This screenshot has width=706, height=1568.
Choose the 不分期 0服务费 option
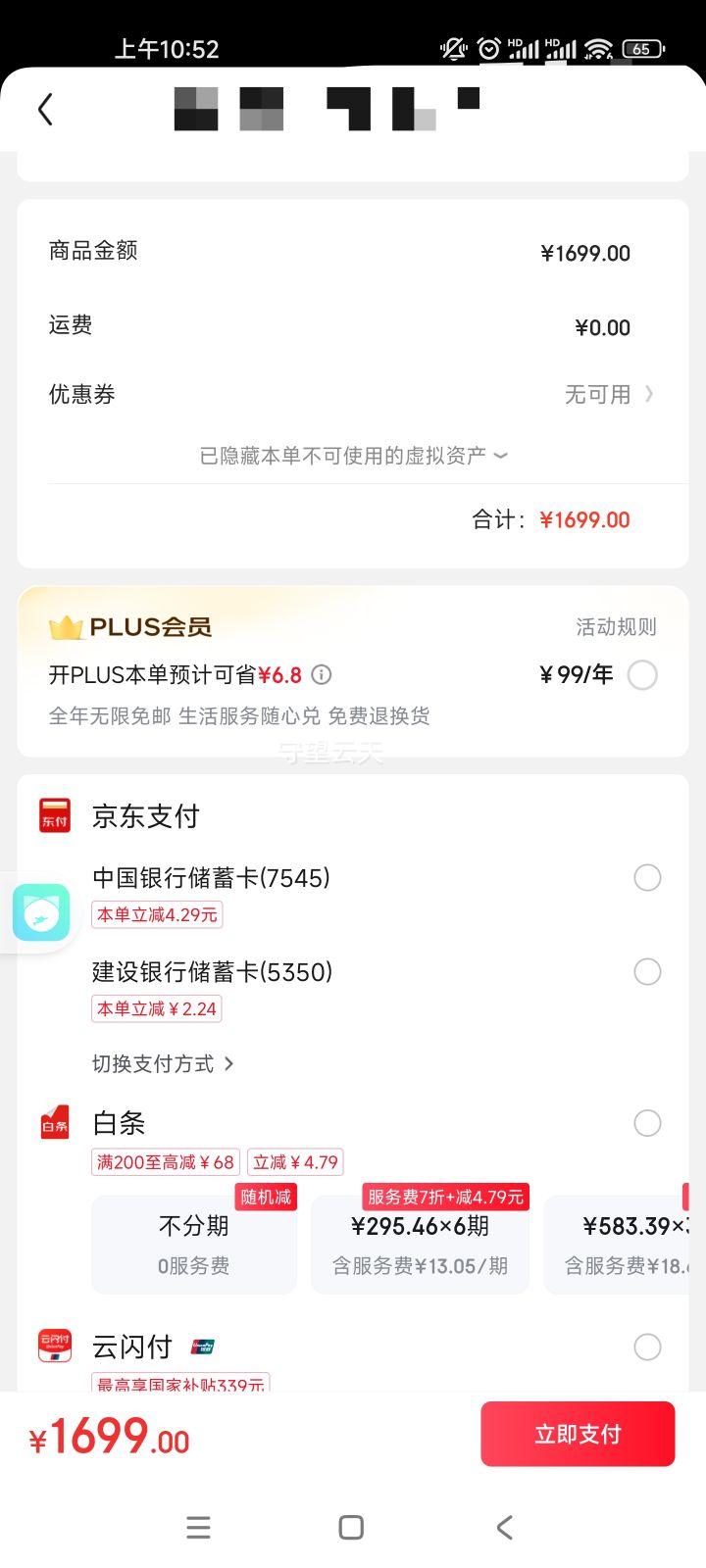click(x=194, y=1245)
